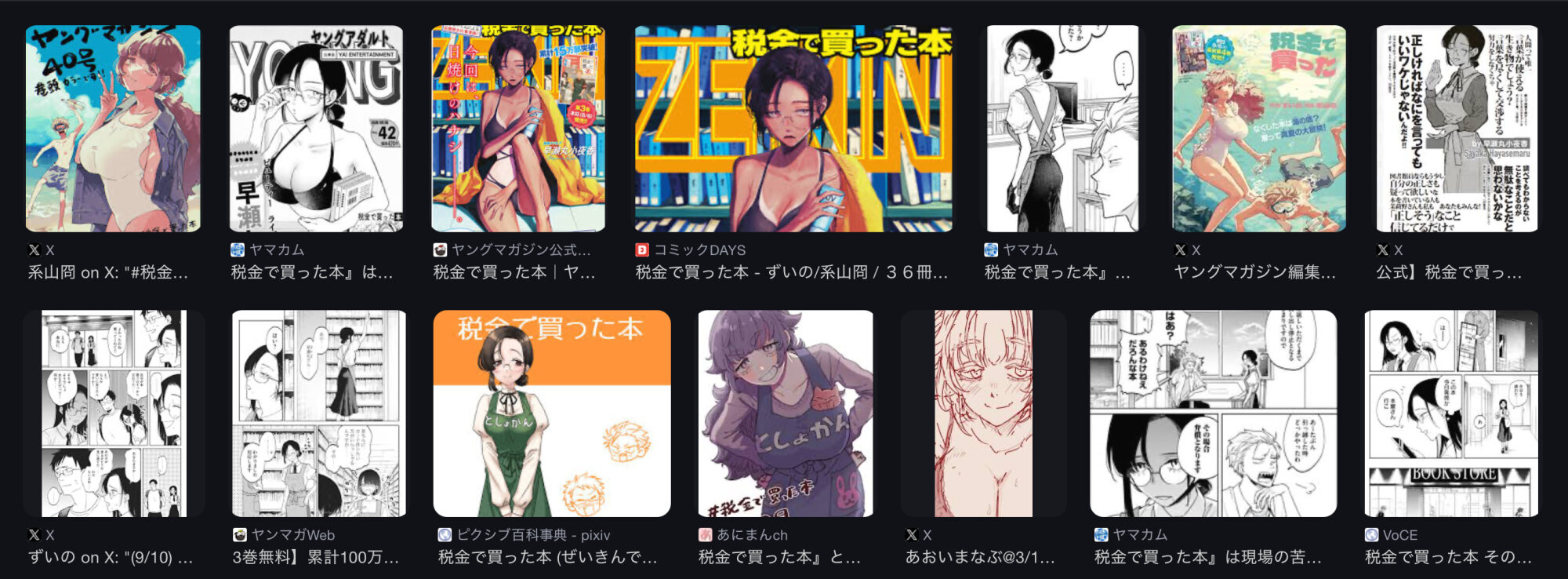The image size is (1568, 579).
Task: Open the ヤングマガジン公式 image result
Action: [518, 129]
